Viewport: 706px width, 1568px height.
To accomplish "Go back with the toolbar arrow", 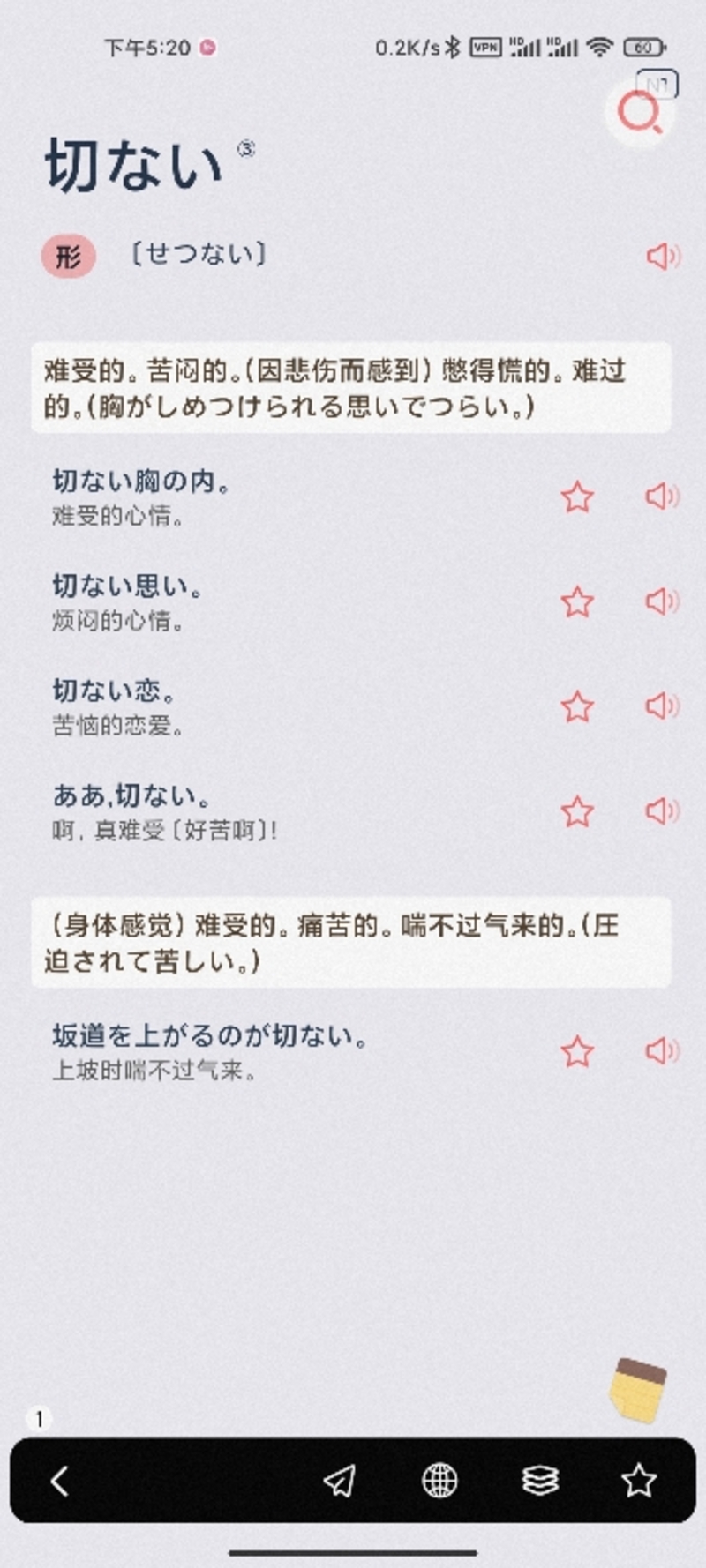I will point(60,1482).
